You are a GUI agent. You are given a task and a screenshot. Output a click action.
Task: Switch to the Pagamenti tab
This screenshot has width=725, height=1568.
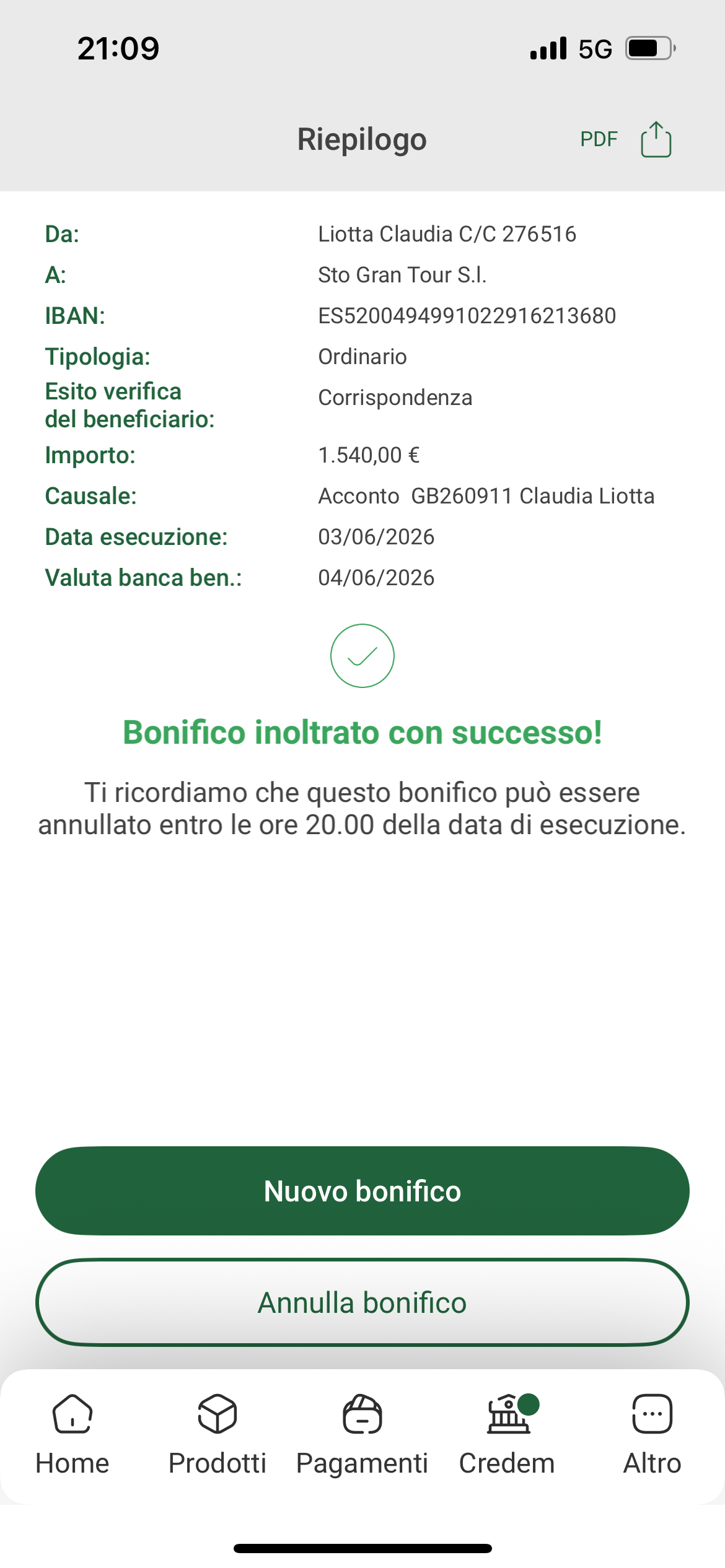pos(362,1435)
